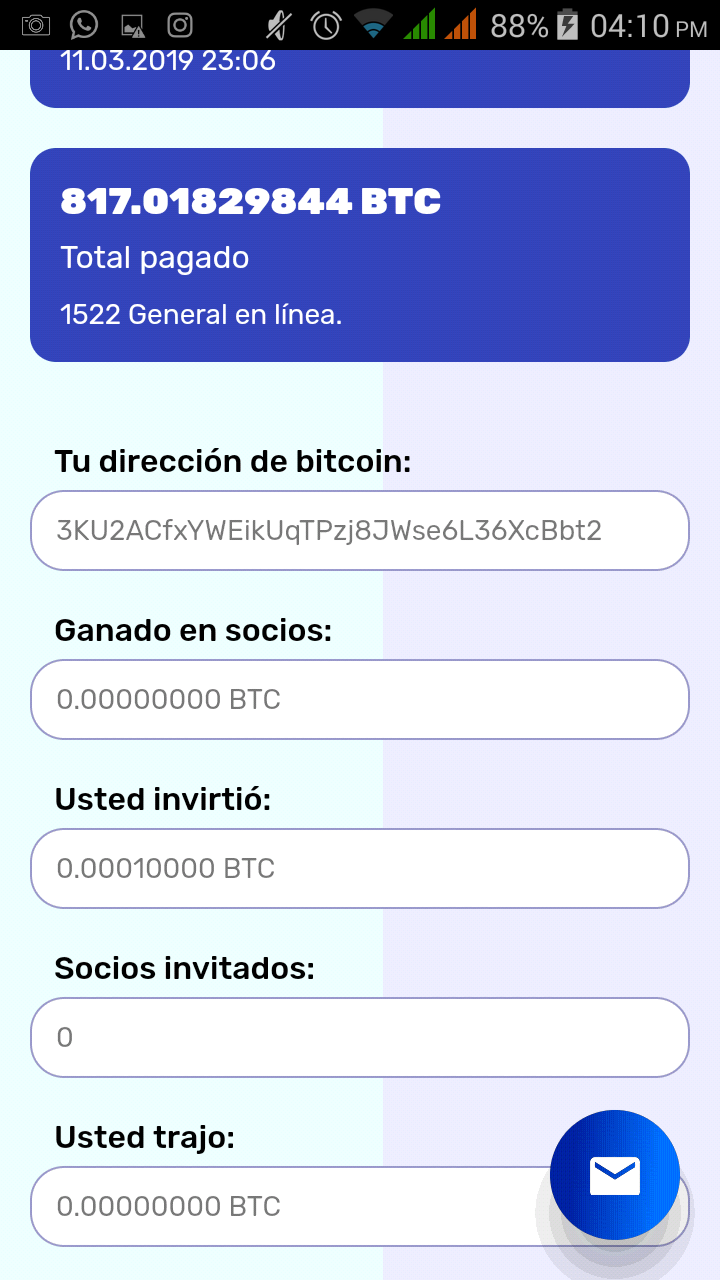
Task: Select the Socios invitados field
Action: pos(360,1037)
